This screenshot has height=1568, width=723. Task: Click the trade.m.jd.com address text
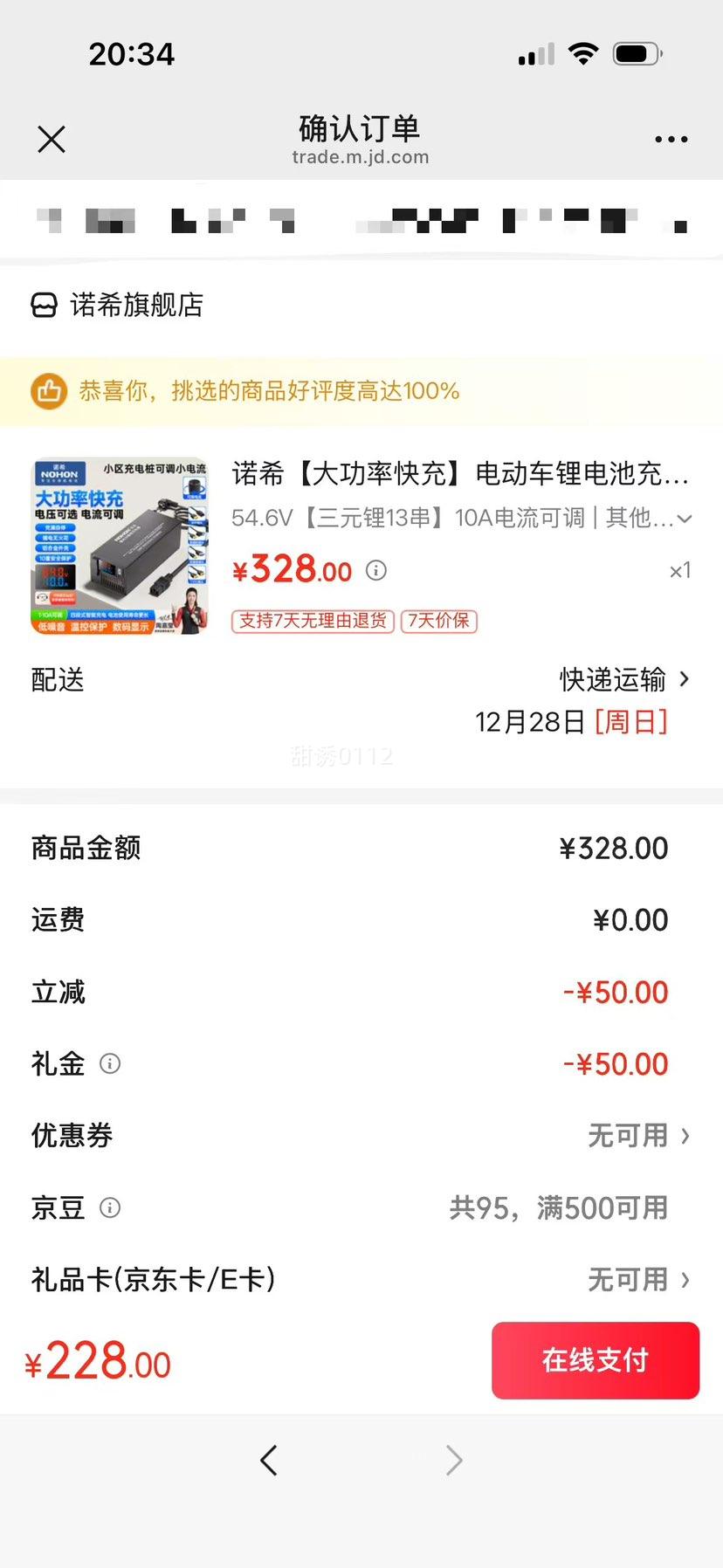361,157
